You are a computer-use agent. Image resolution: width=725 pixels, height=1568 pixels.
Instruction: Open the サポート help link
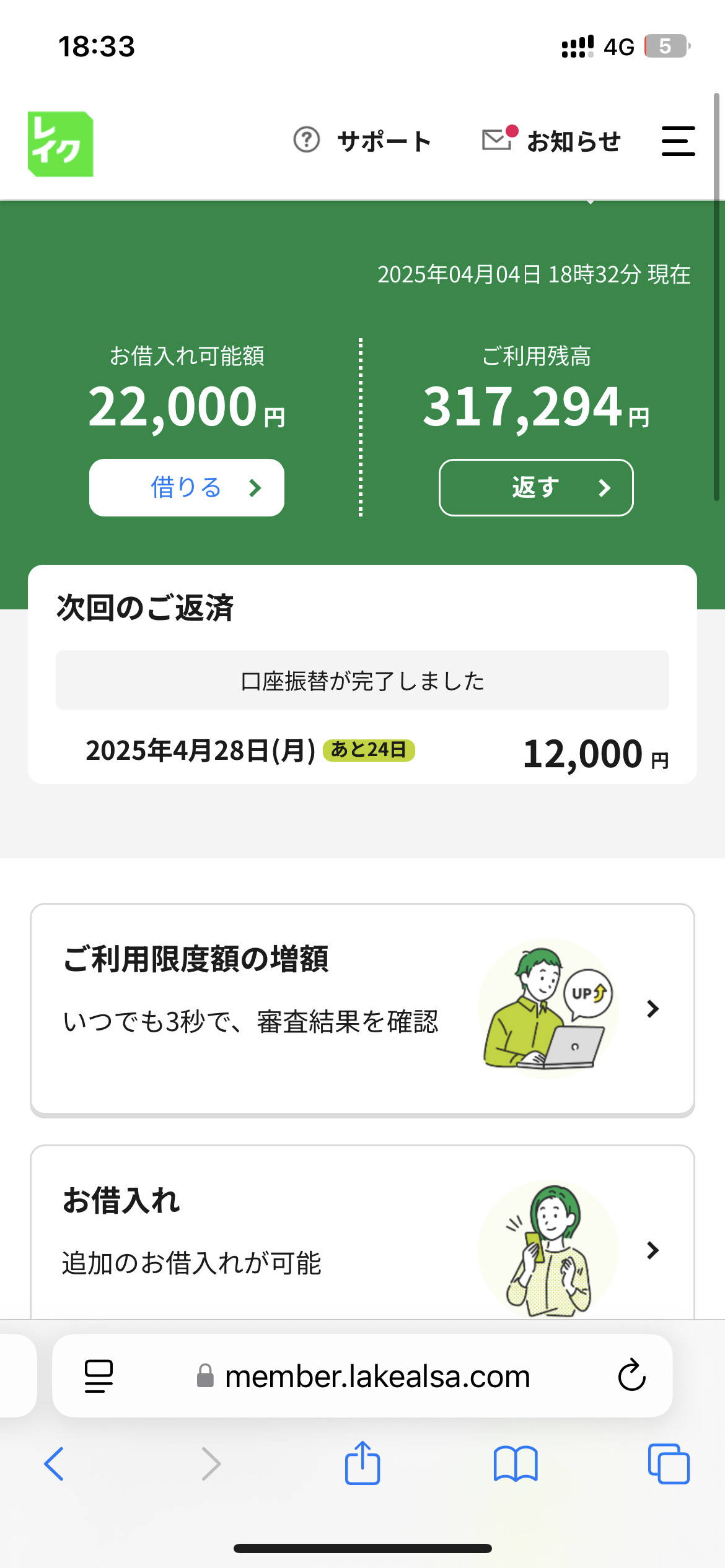click(362, 141)
